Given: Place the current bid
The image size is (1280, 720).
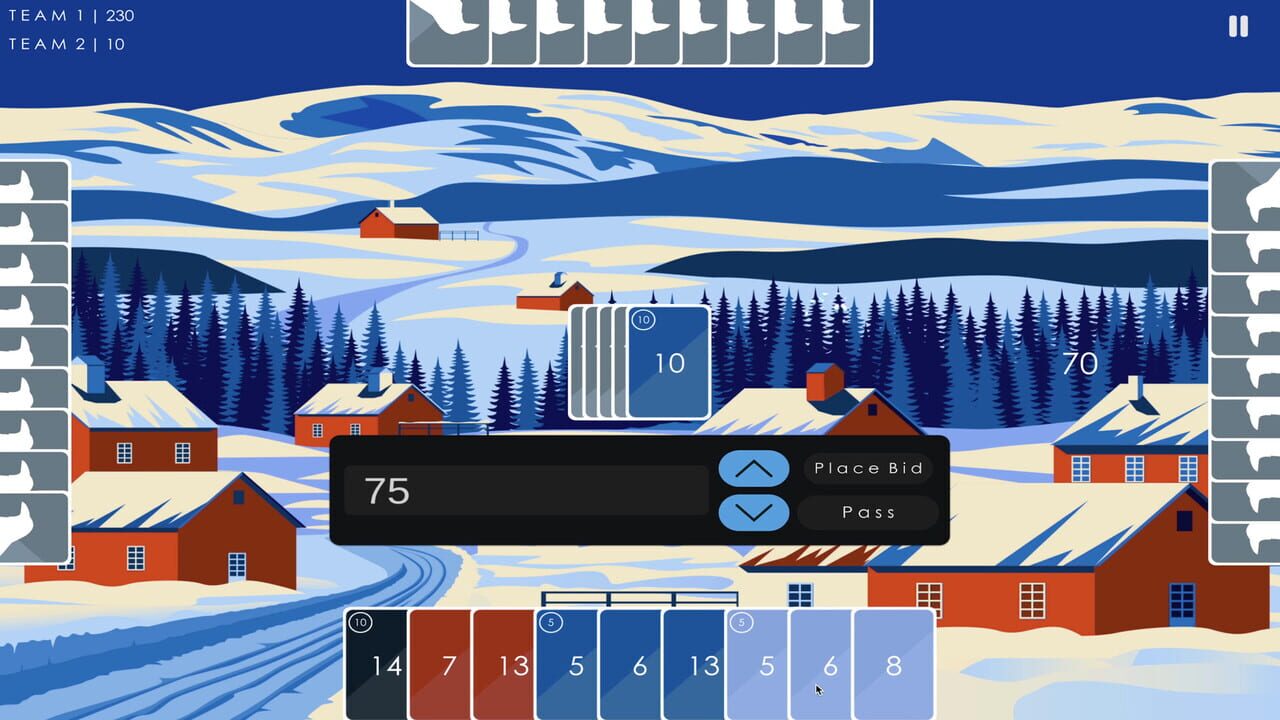Looking at the screenshot, I should [x=868, y=468].
